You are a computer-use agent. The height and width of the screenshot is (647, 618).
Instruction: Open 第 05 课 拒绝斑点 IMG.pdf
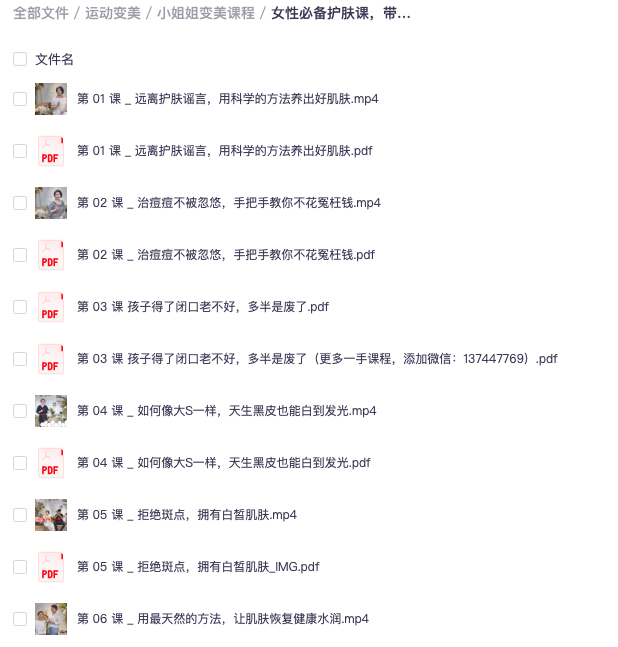click(x=198, y=567)
